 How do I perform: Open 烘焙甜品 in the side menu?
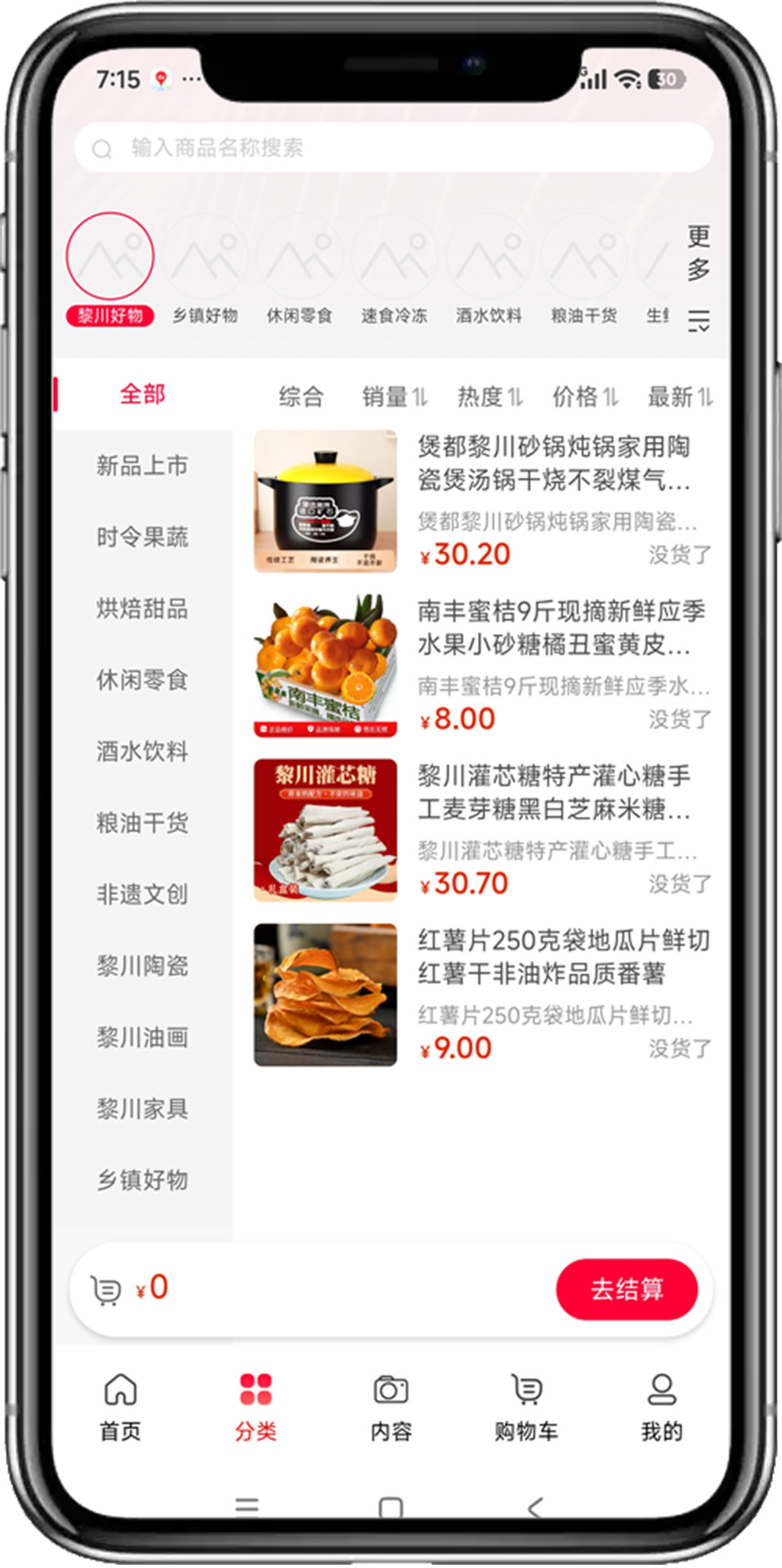pyautogui.click(x=142, y=608)
